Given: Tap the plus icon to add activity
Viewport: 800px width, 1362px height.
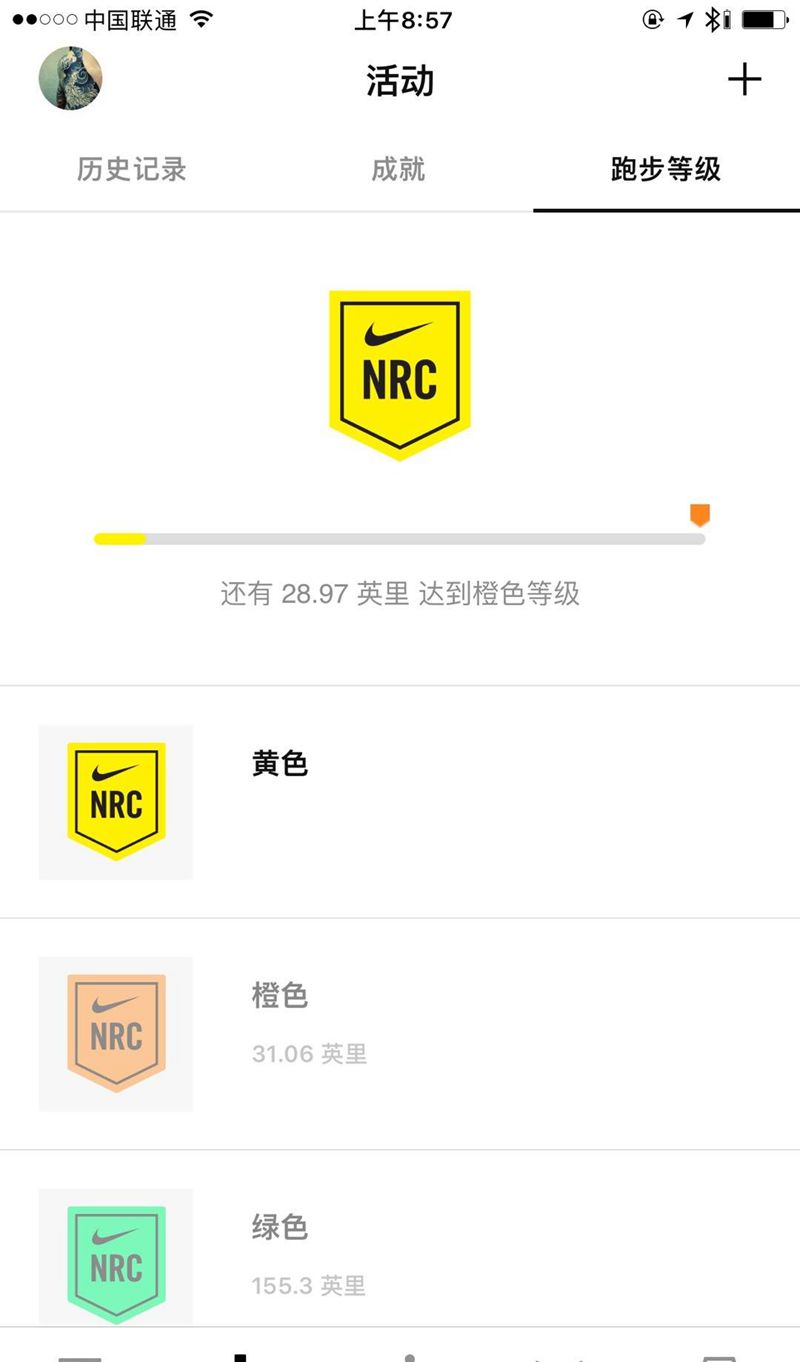Looking at the screenshot, I should click(744, 79).
